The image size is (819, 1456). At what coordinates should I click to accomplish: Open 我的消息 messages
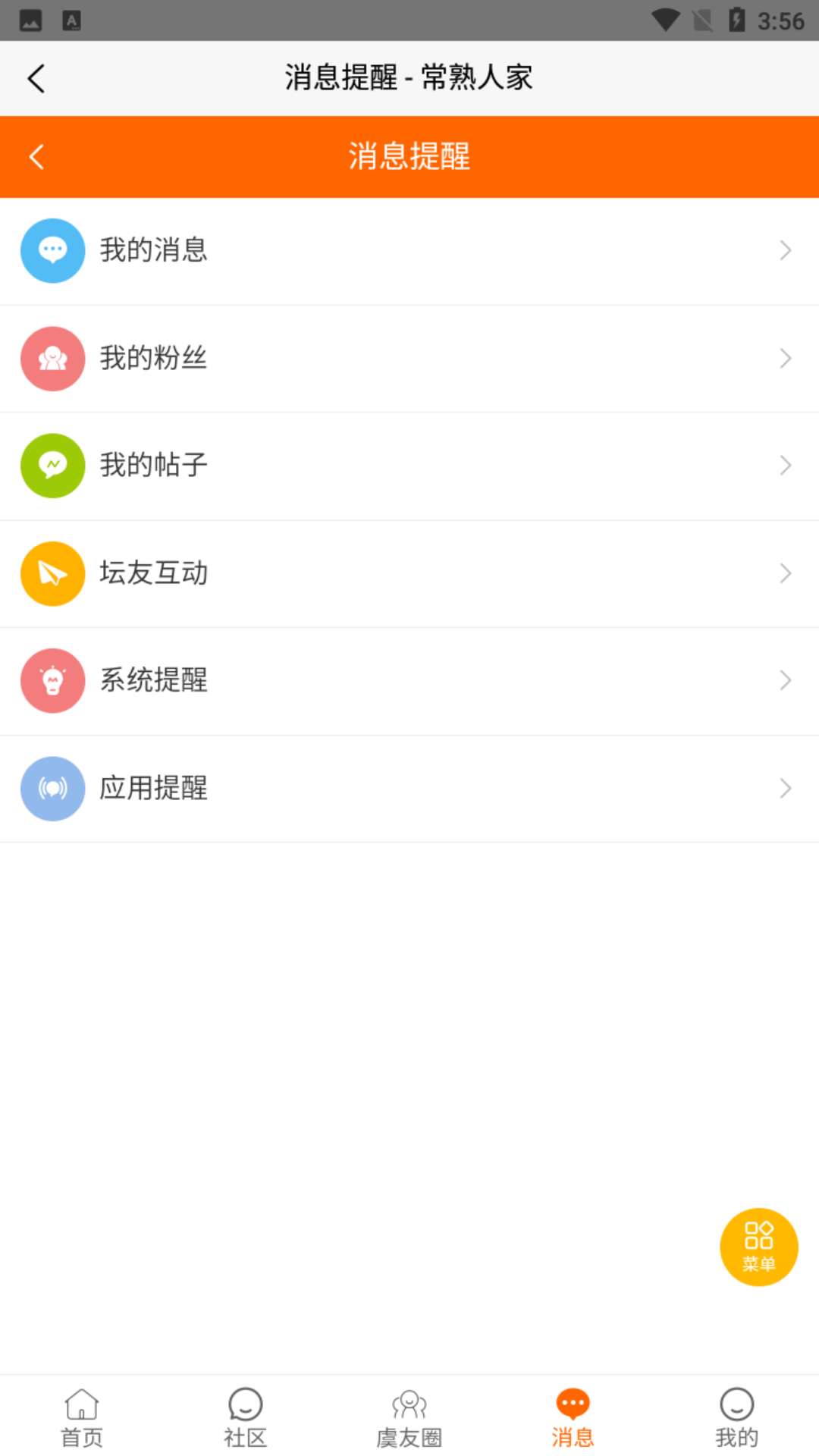409,251
